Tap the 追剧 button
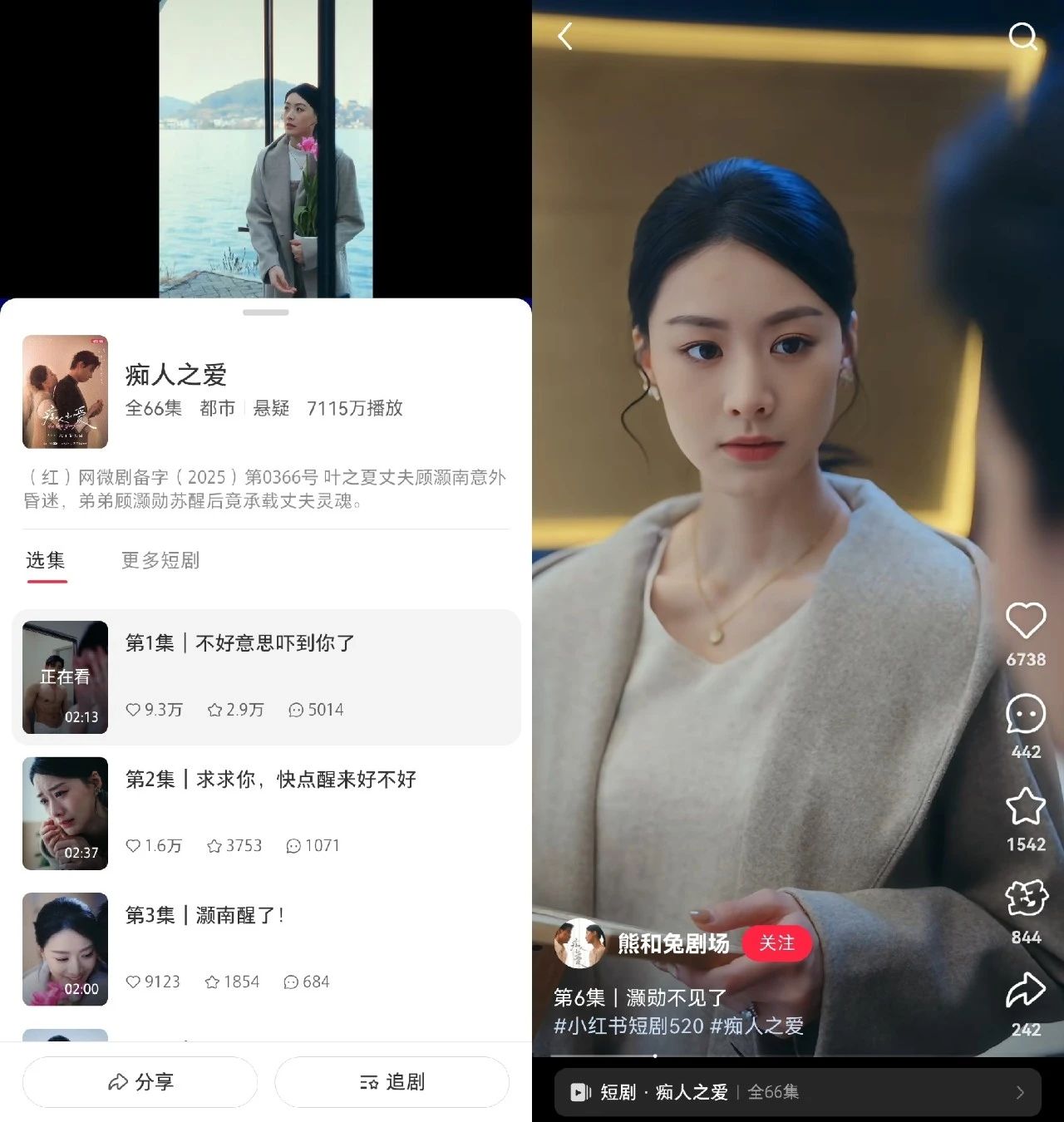1064x1122 pixels. [392, 1082]
